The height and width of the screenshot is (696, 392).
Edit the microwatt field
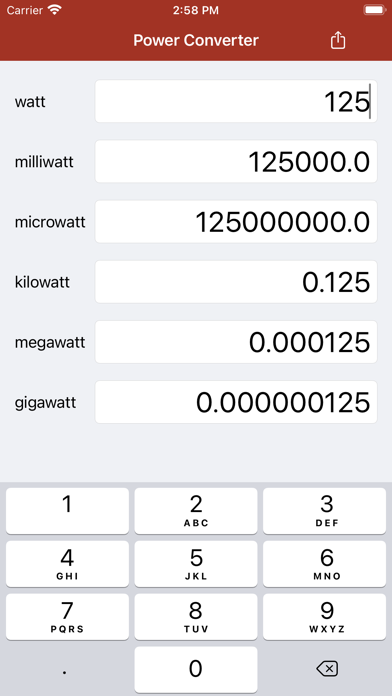[x=236, y=221]
